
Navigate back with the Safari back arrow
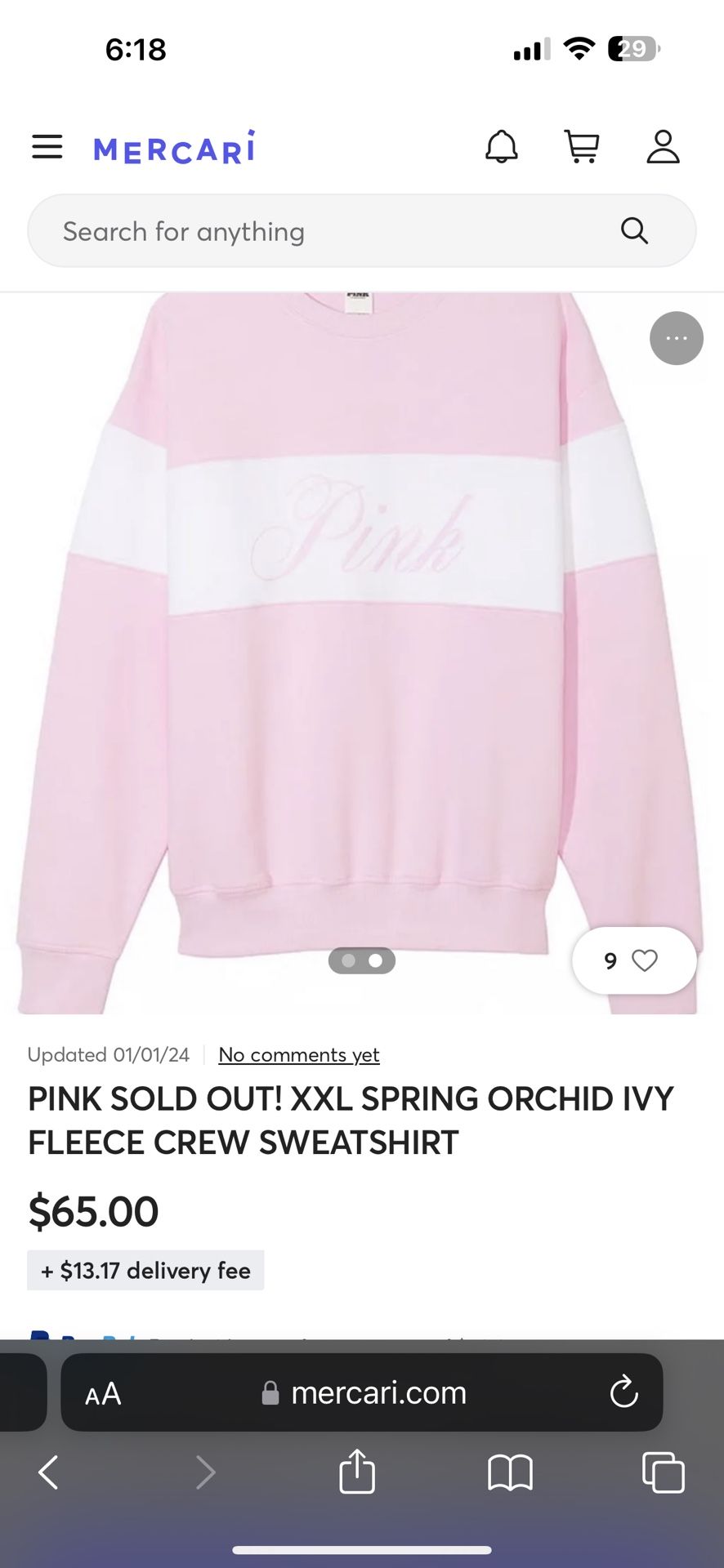[48, 1473]
